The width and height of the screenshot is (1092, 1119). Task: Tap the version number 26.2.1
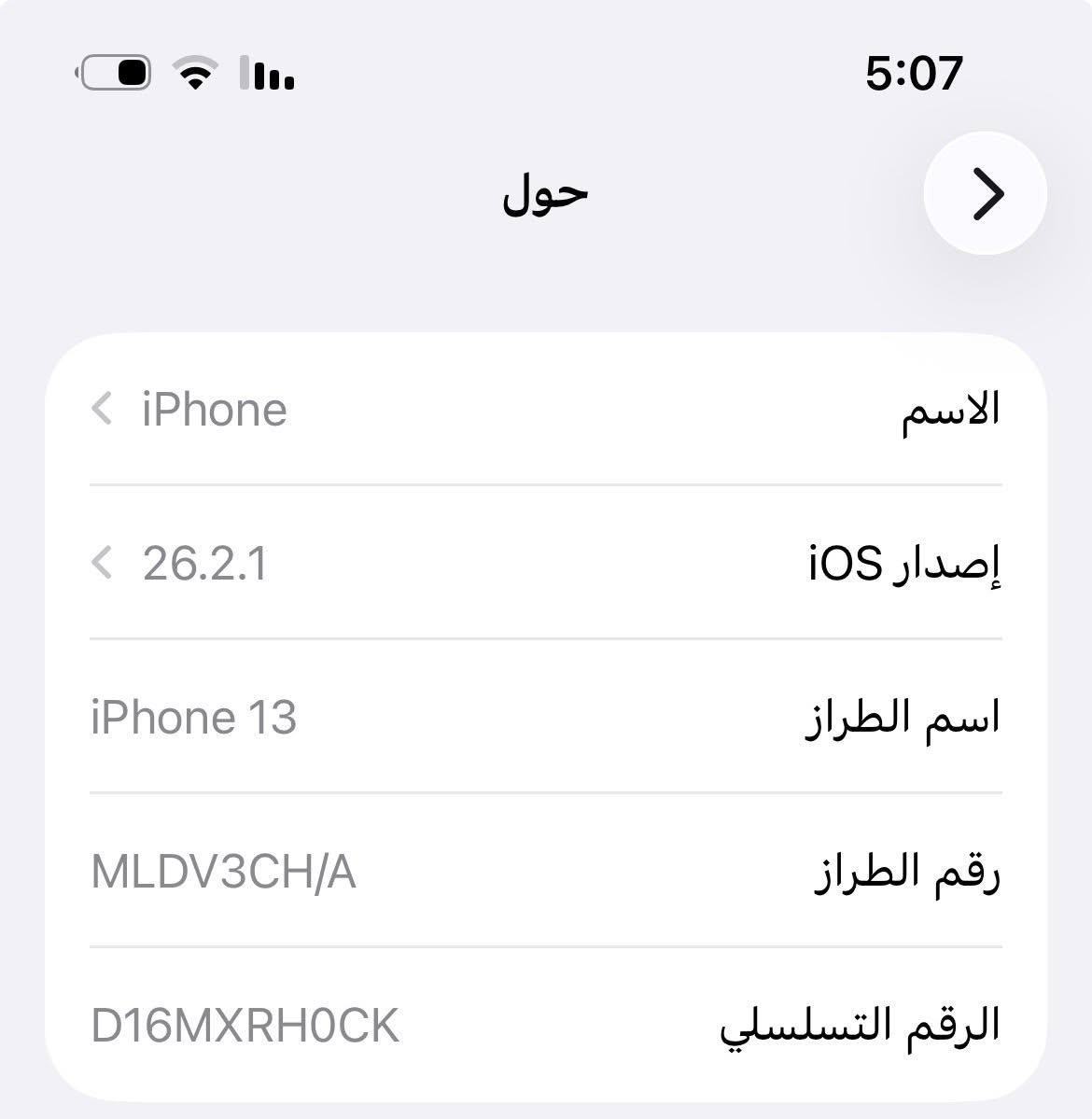203,563
